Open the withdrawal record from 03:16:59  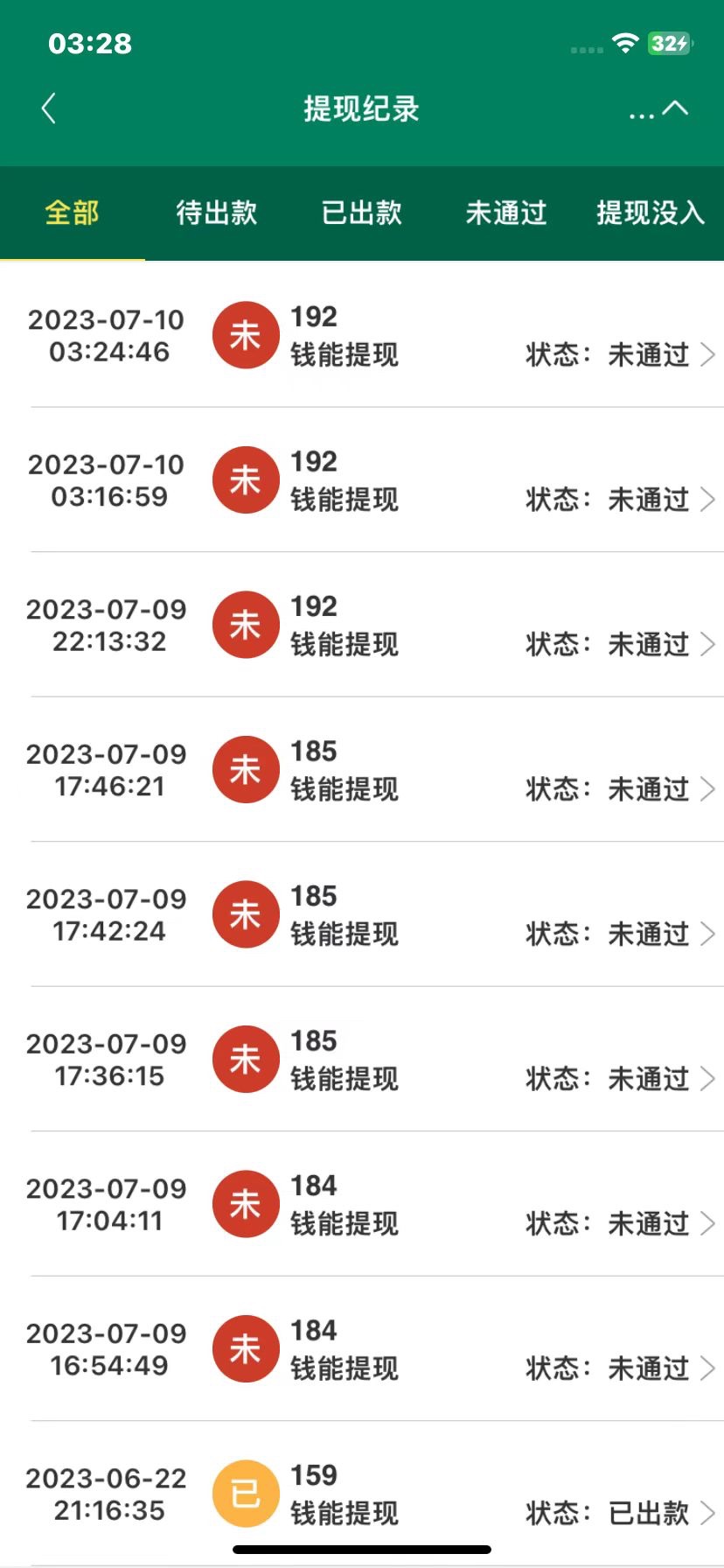coord(362,480)
